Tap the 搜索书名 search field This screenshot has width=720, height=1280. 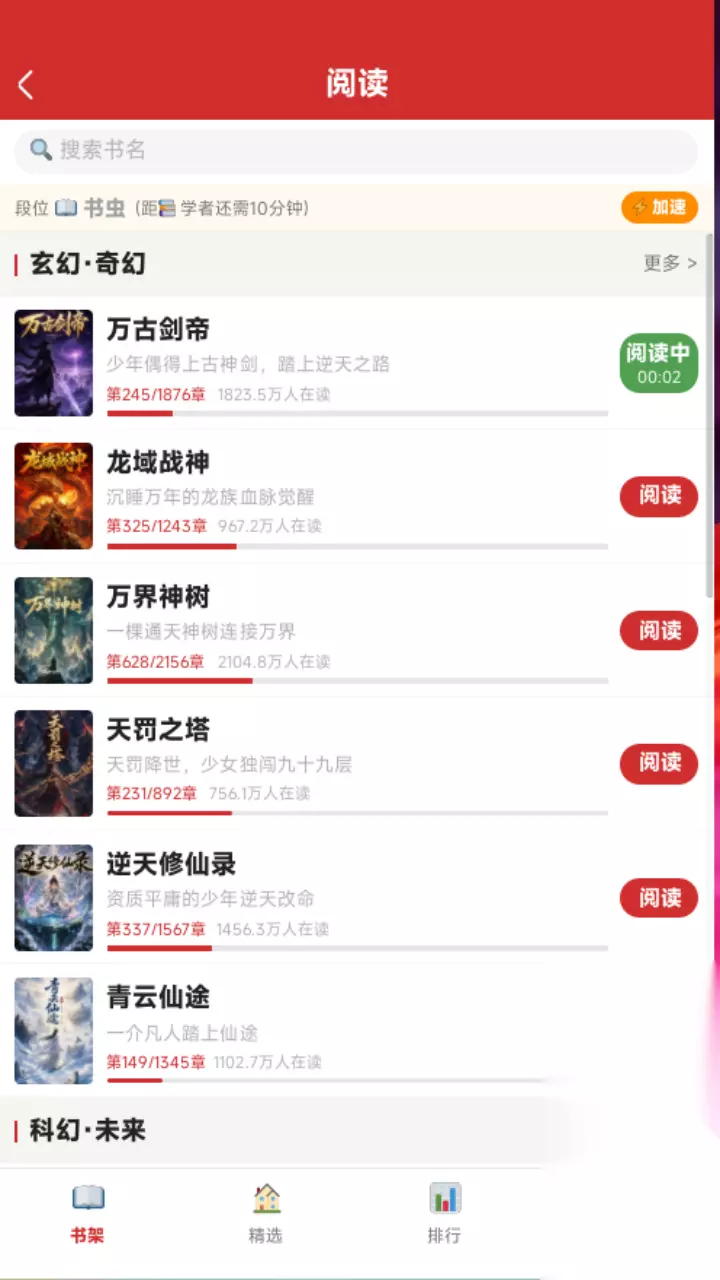pos(356,151)
